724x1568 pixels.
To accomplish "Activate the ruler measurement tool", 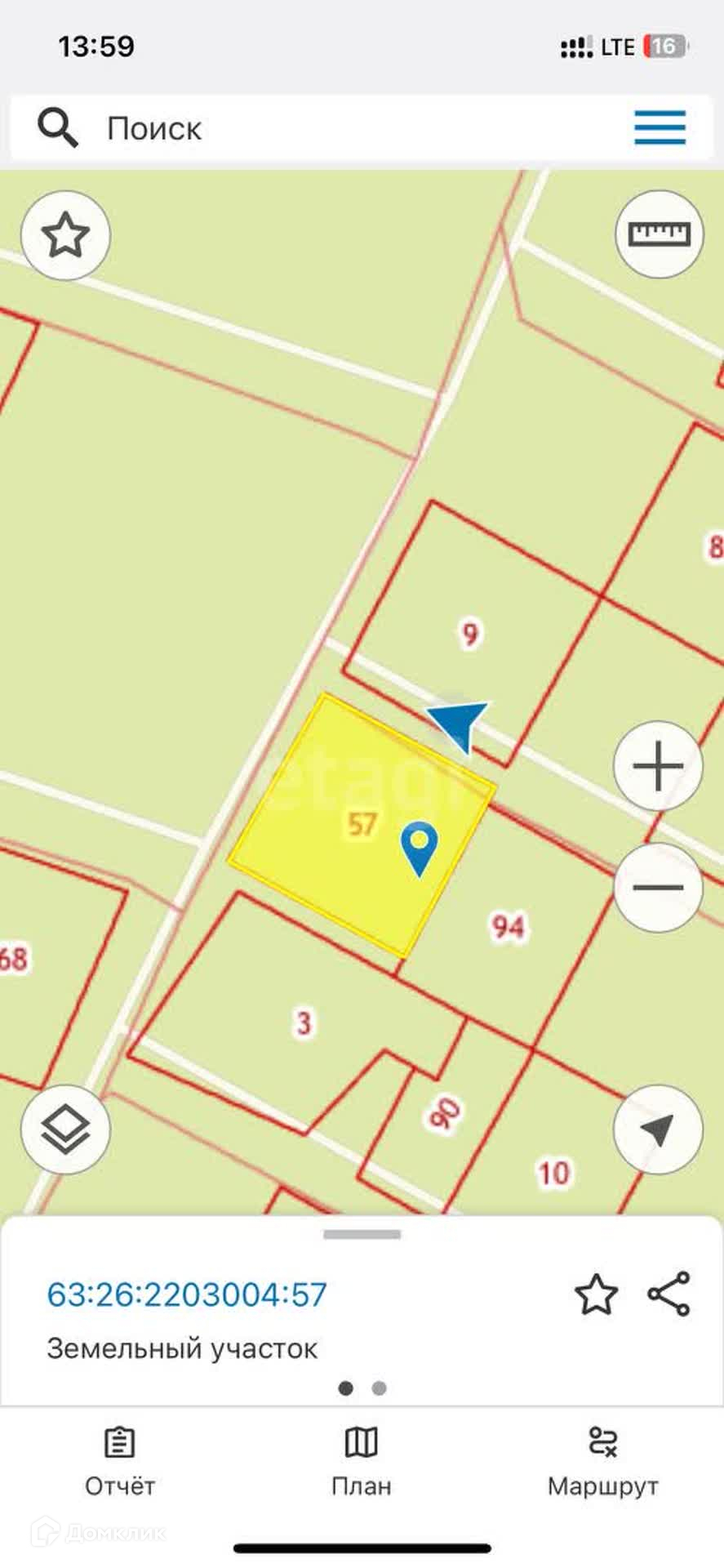I will click(659, 234).
